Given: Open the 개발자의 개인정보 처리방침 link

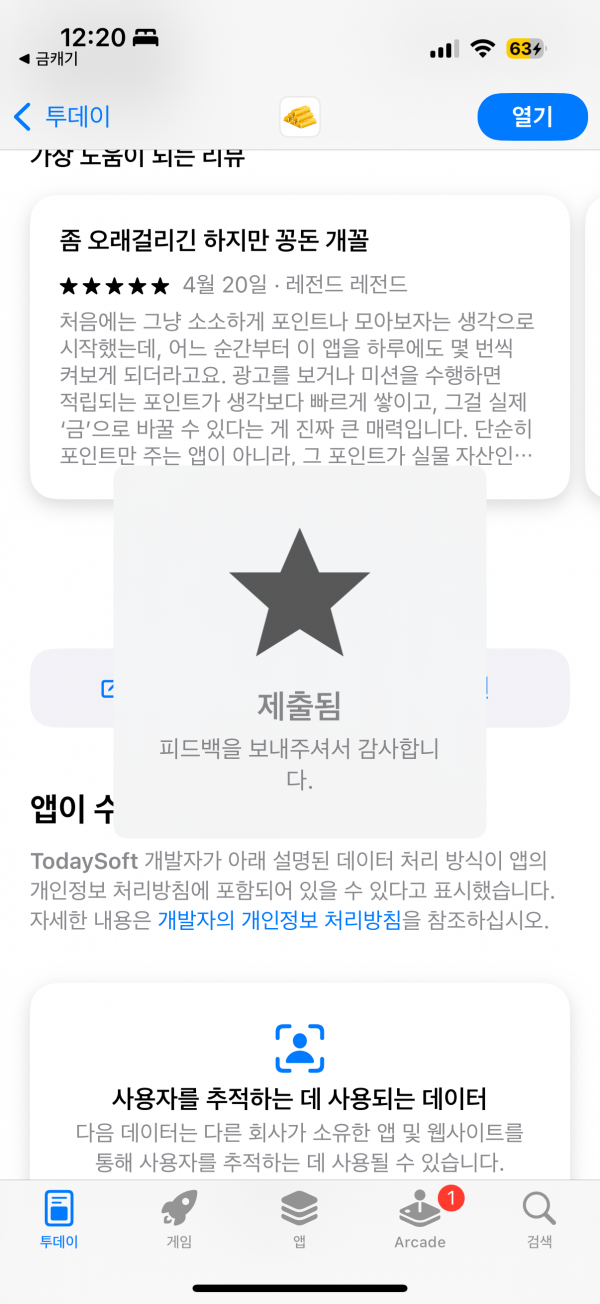Looking at the screenshot, I should coord(279,921).
